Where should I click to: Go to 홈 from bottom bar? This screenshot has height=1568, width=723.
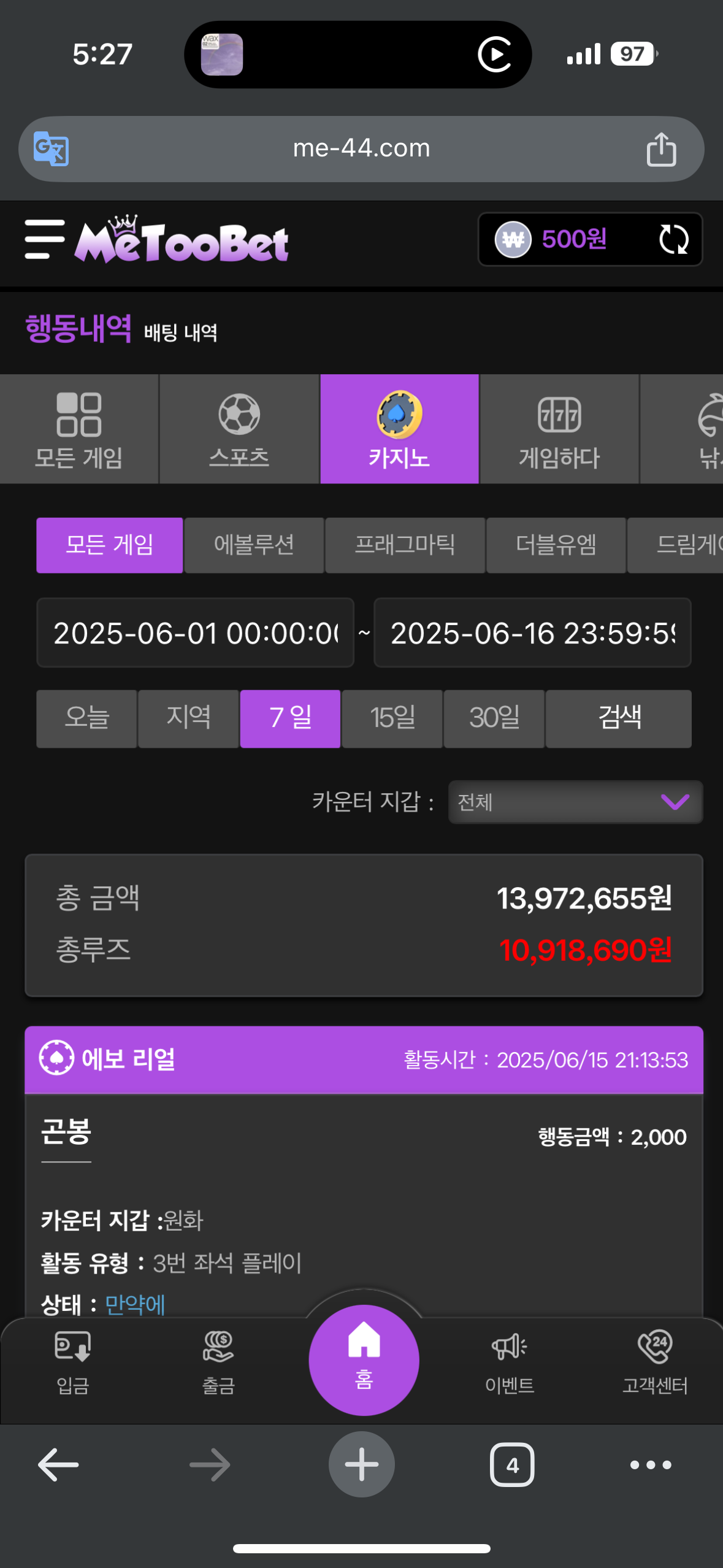point(364,1360)
